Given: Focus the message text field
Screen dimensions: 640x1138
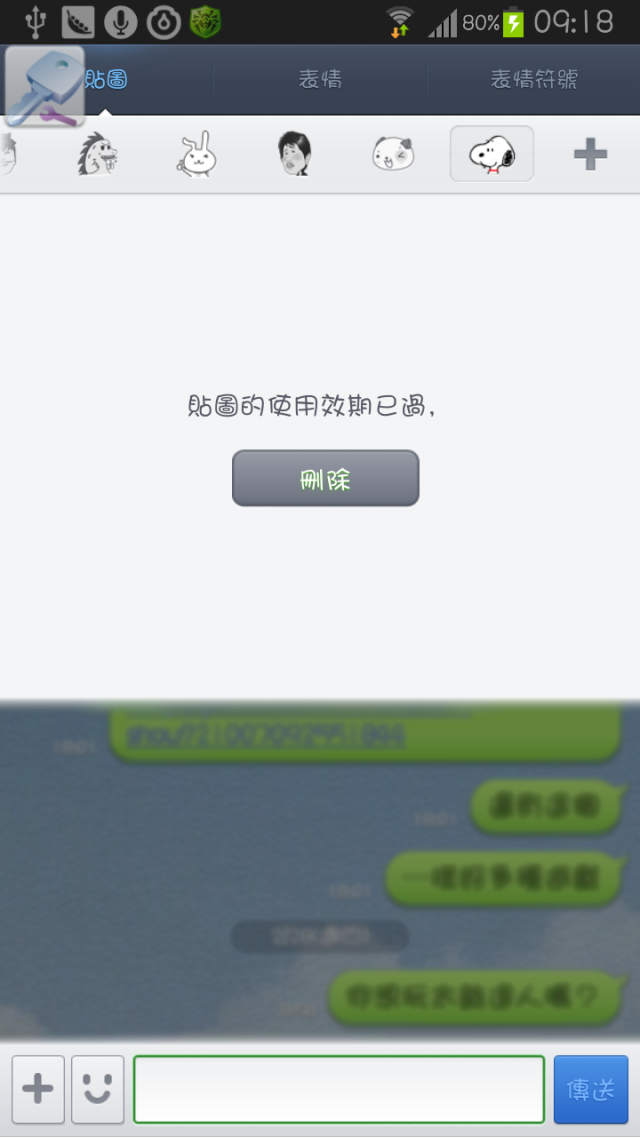Looking at the screenshot, I should pyautogui.click(x=338, y=1089).
